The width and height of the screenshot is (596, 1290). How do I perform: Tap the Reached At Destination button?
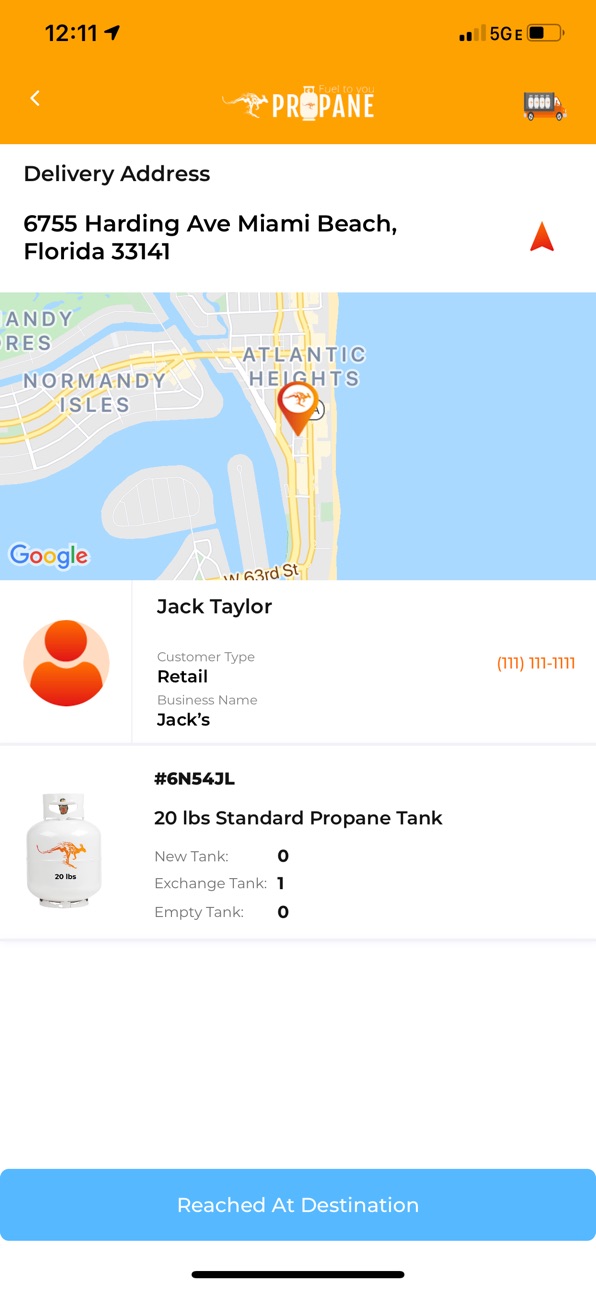pos(298,1205)
